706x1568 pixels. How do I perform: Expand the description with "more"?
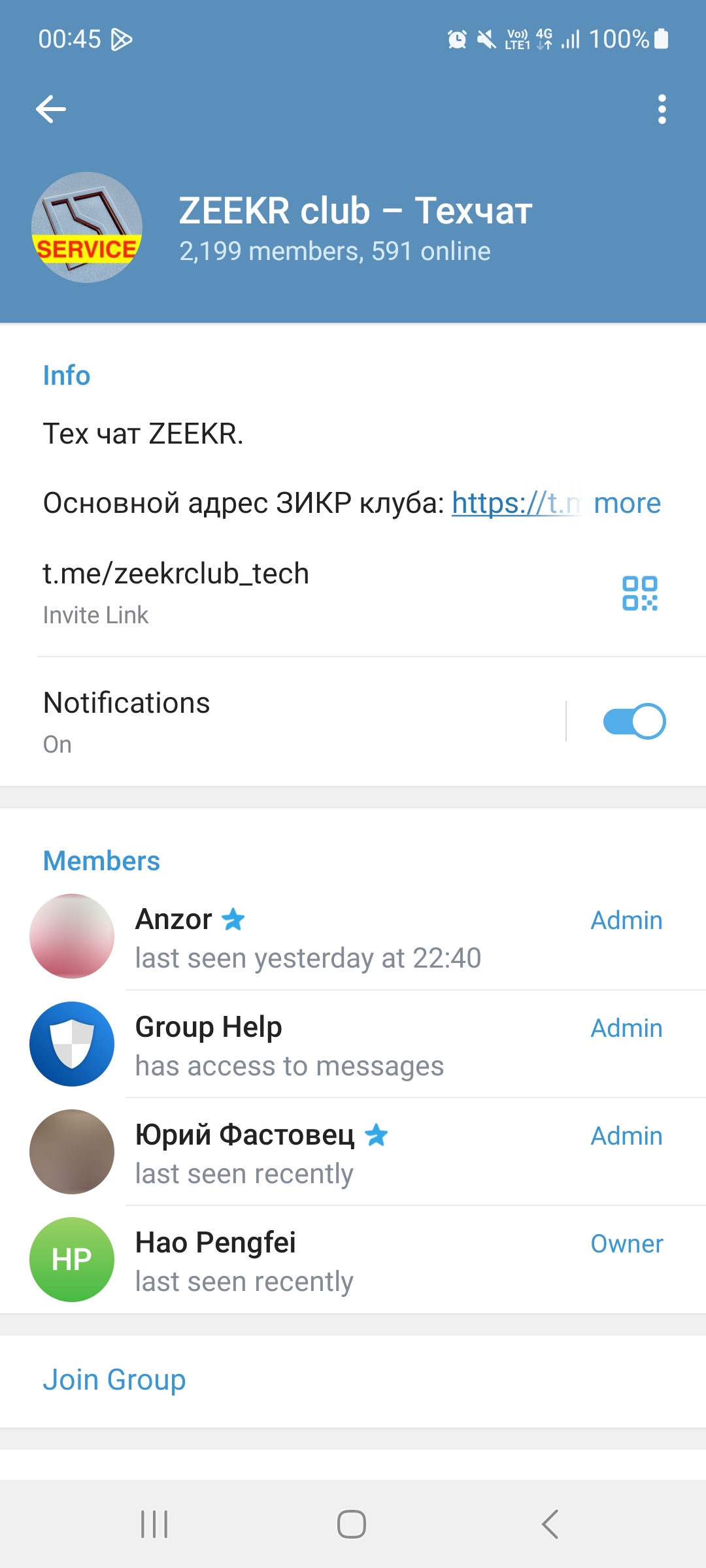pos(627,503)
